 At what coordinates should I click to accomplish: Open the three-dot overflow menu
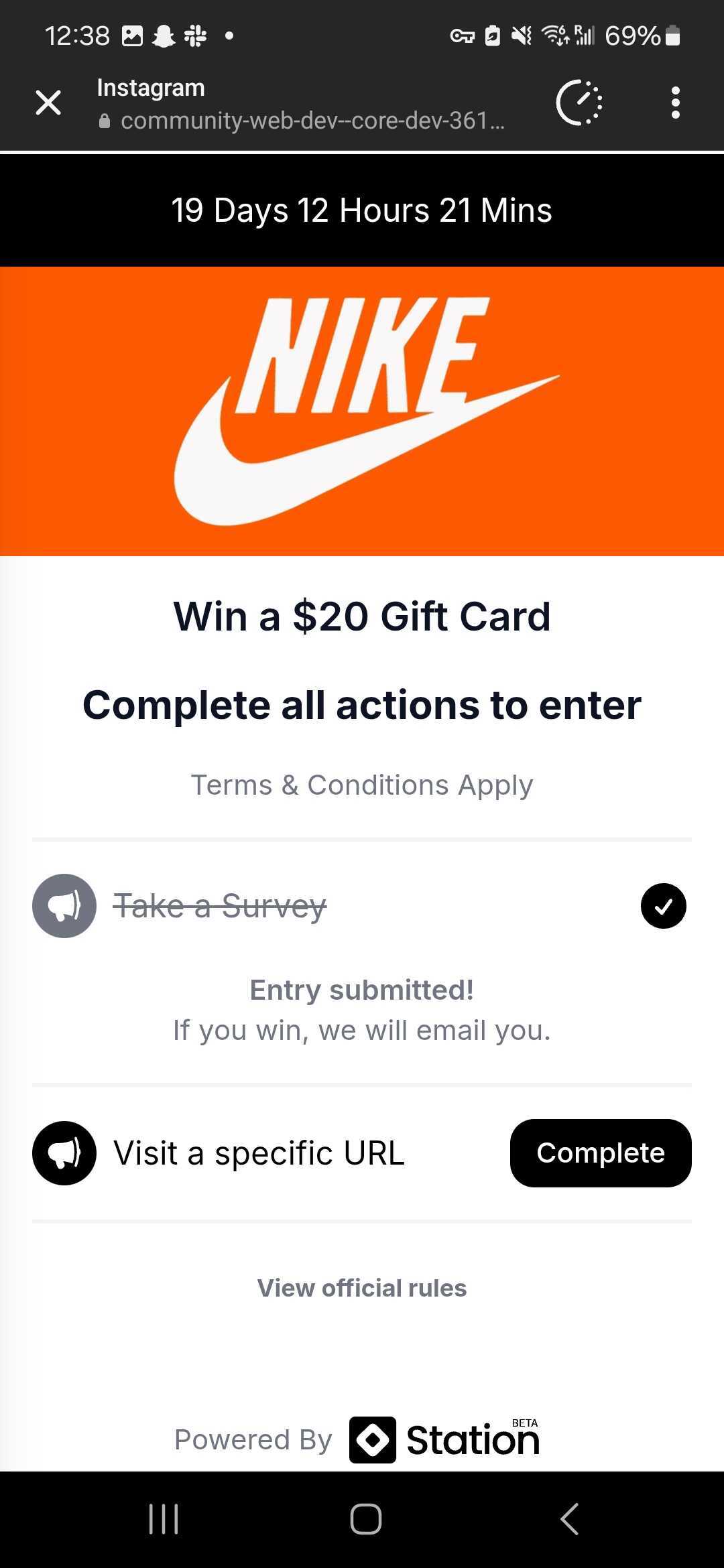pos(676,102)
